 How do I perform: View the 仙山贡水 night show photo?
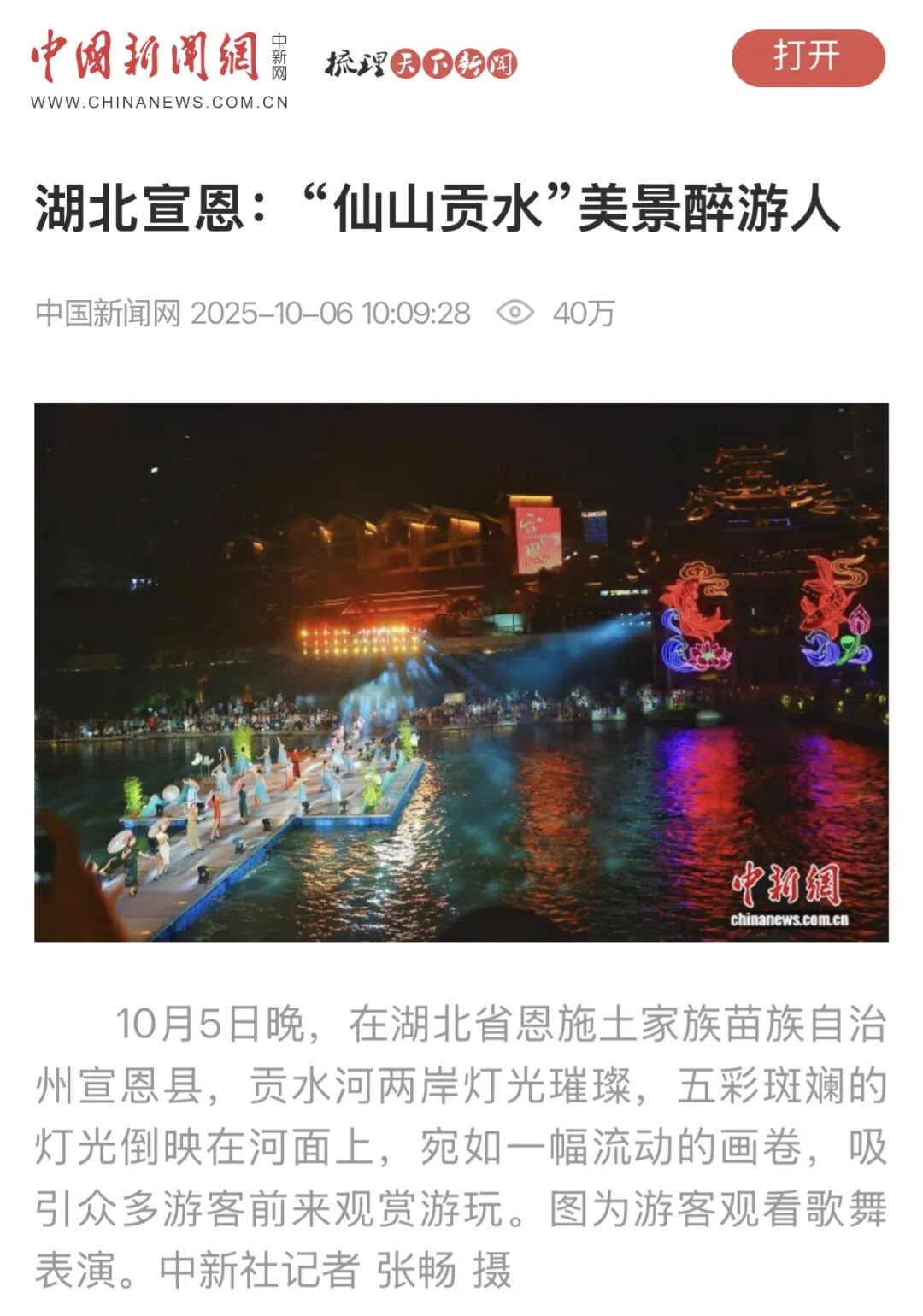click(x=461, y=672)
